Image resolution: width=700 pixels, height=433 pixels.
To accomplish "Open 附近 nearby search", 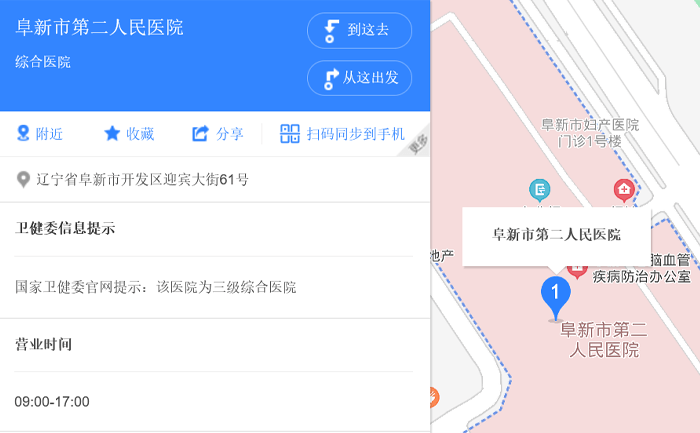I will pyautogui.click(x=40, y=133).
